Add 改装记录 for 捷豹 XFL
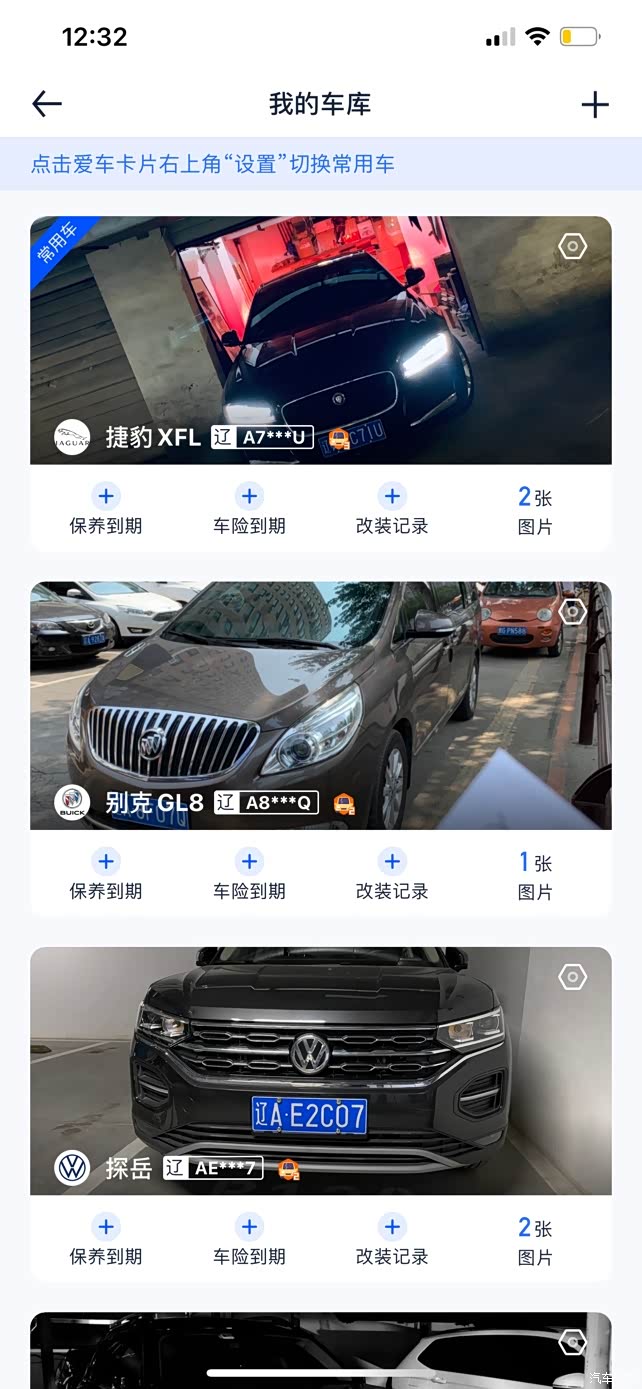The image size is (642, 1389). click(x=392, y=509)
